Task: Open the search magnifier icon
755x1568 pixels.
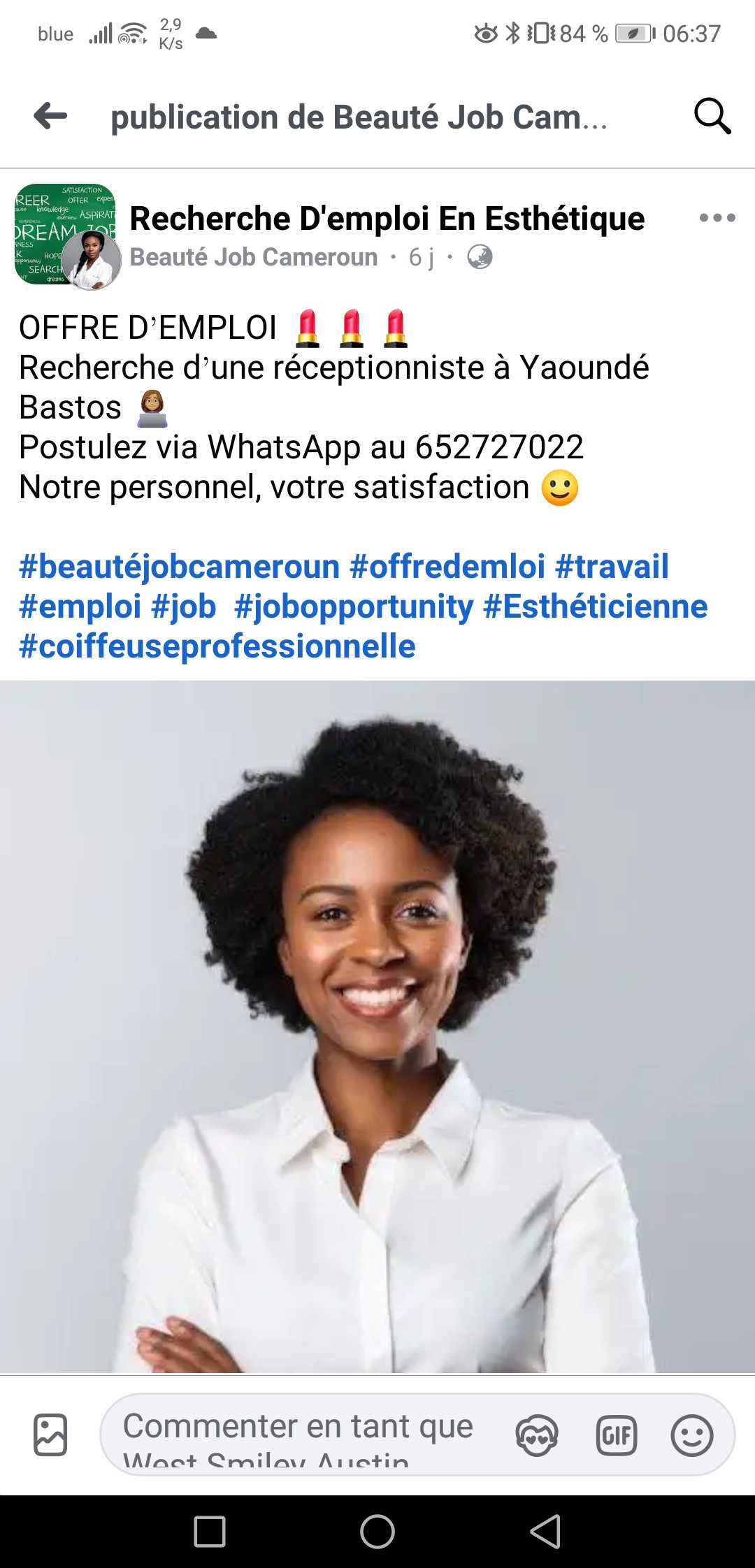Action: 712,116
